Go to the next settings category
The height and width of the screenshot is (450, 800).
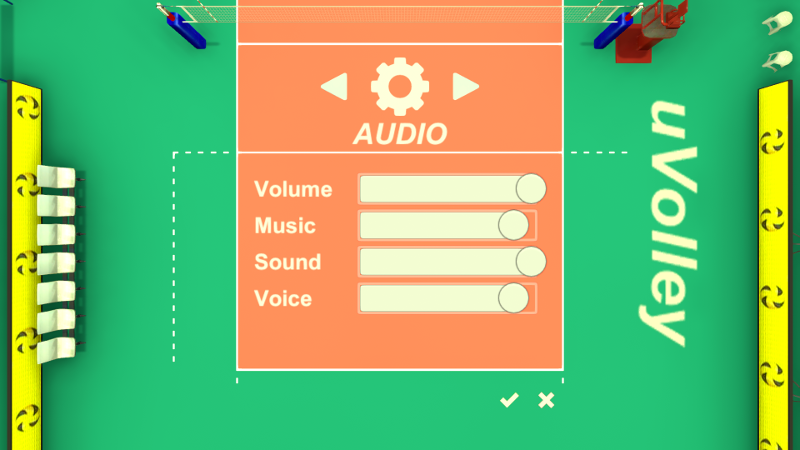[465, 87]
